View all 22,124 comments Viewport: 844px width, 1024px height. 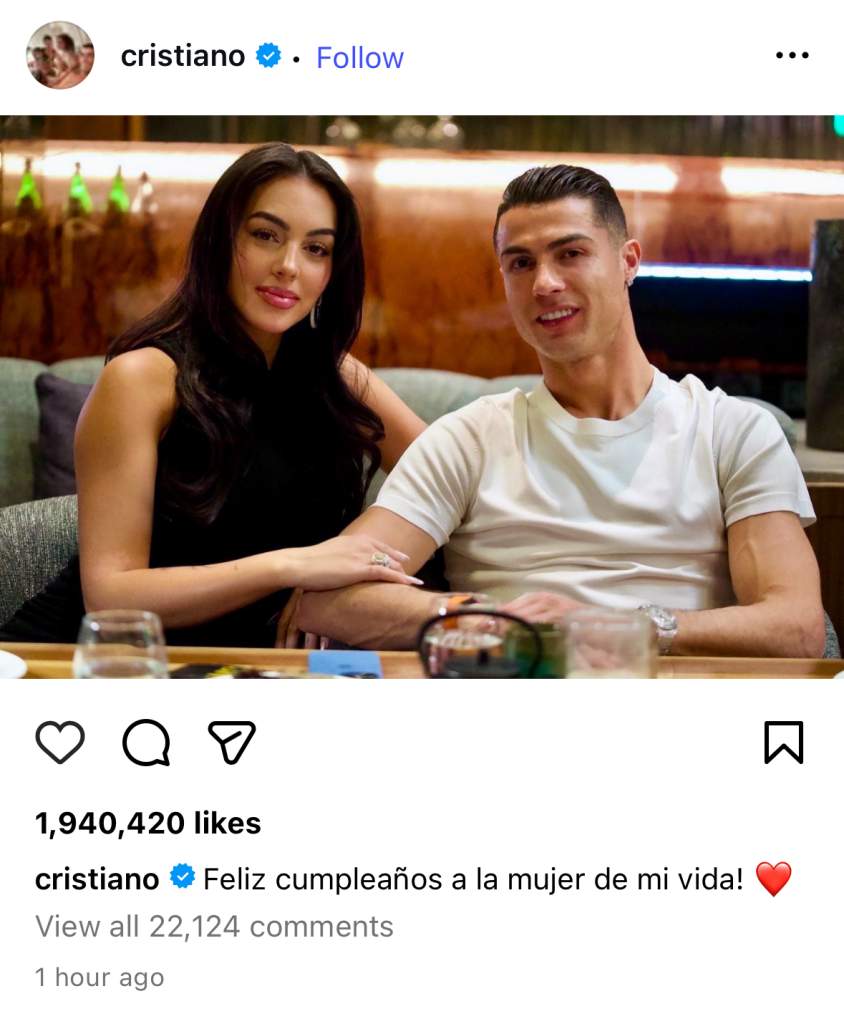(x=214, y=927)
